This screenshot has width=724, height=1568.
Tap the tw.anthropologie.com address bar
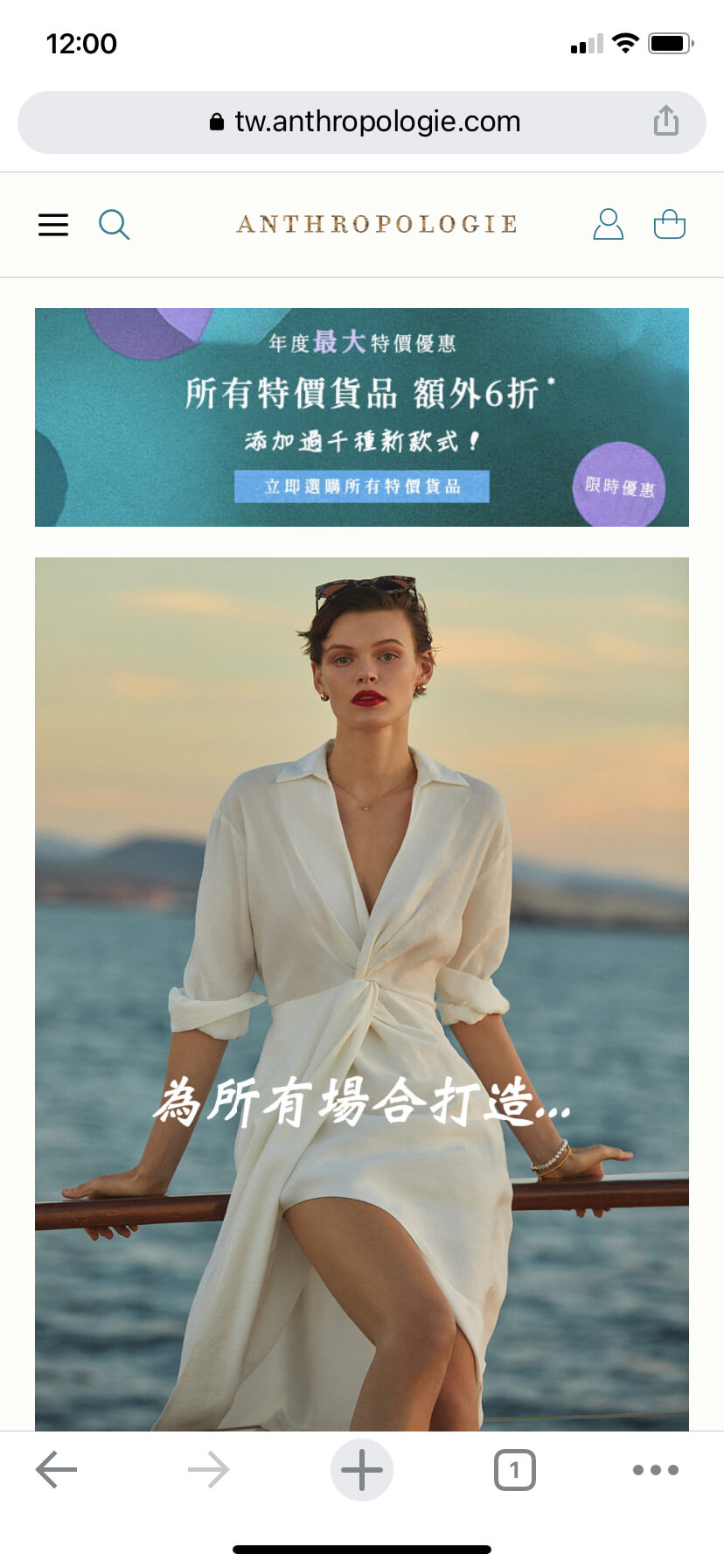pos(365,122)
